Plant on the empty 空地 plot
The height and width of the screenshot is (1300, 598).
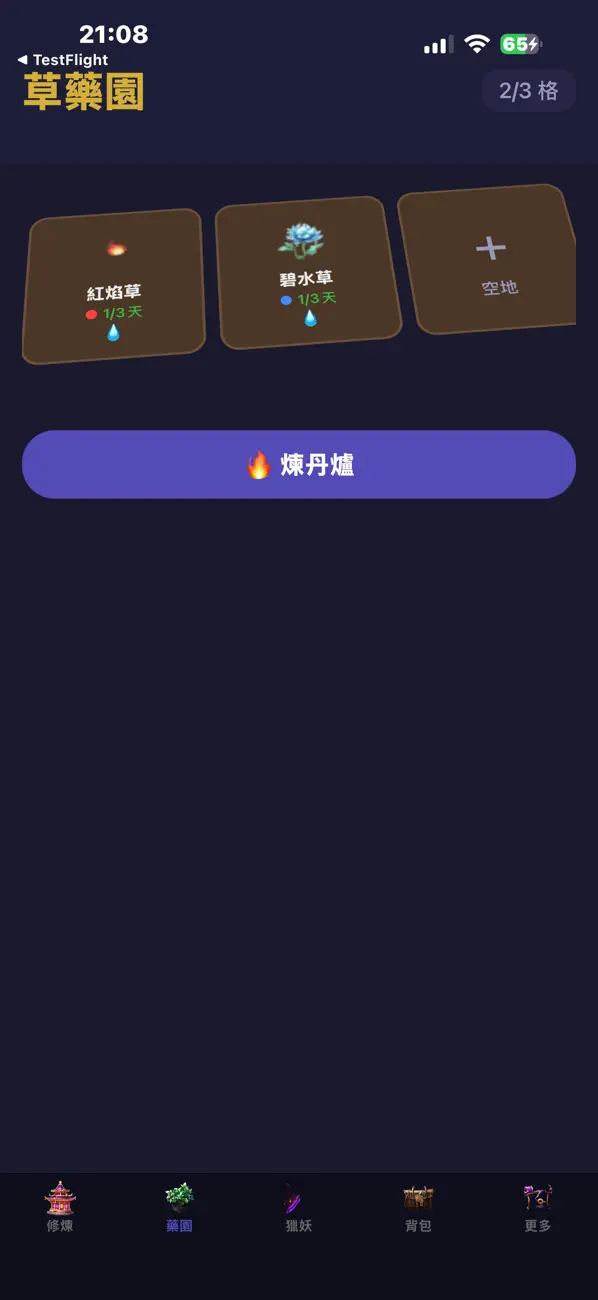[x=489, y=259]
